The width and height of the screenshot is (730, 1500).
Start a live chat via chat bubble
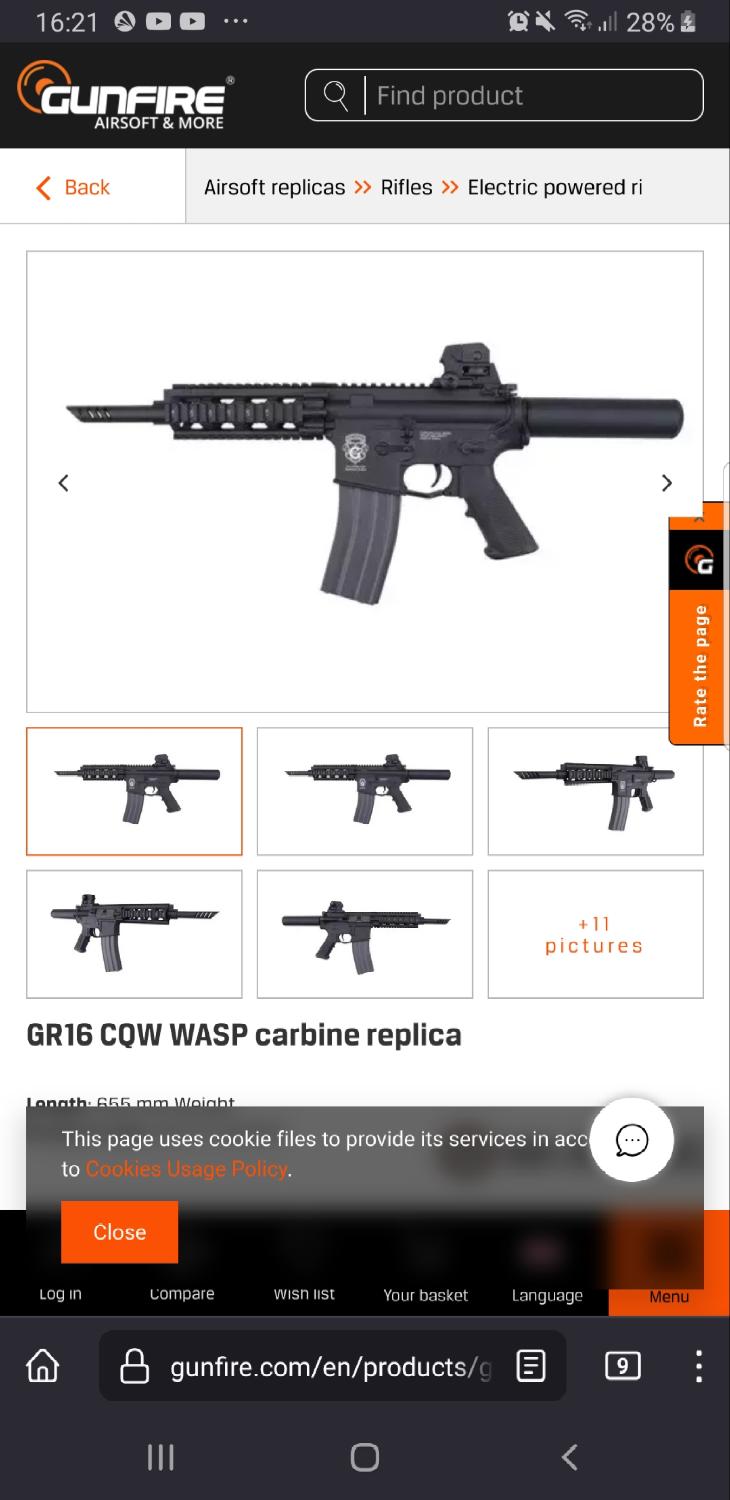(632, 1140)
